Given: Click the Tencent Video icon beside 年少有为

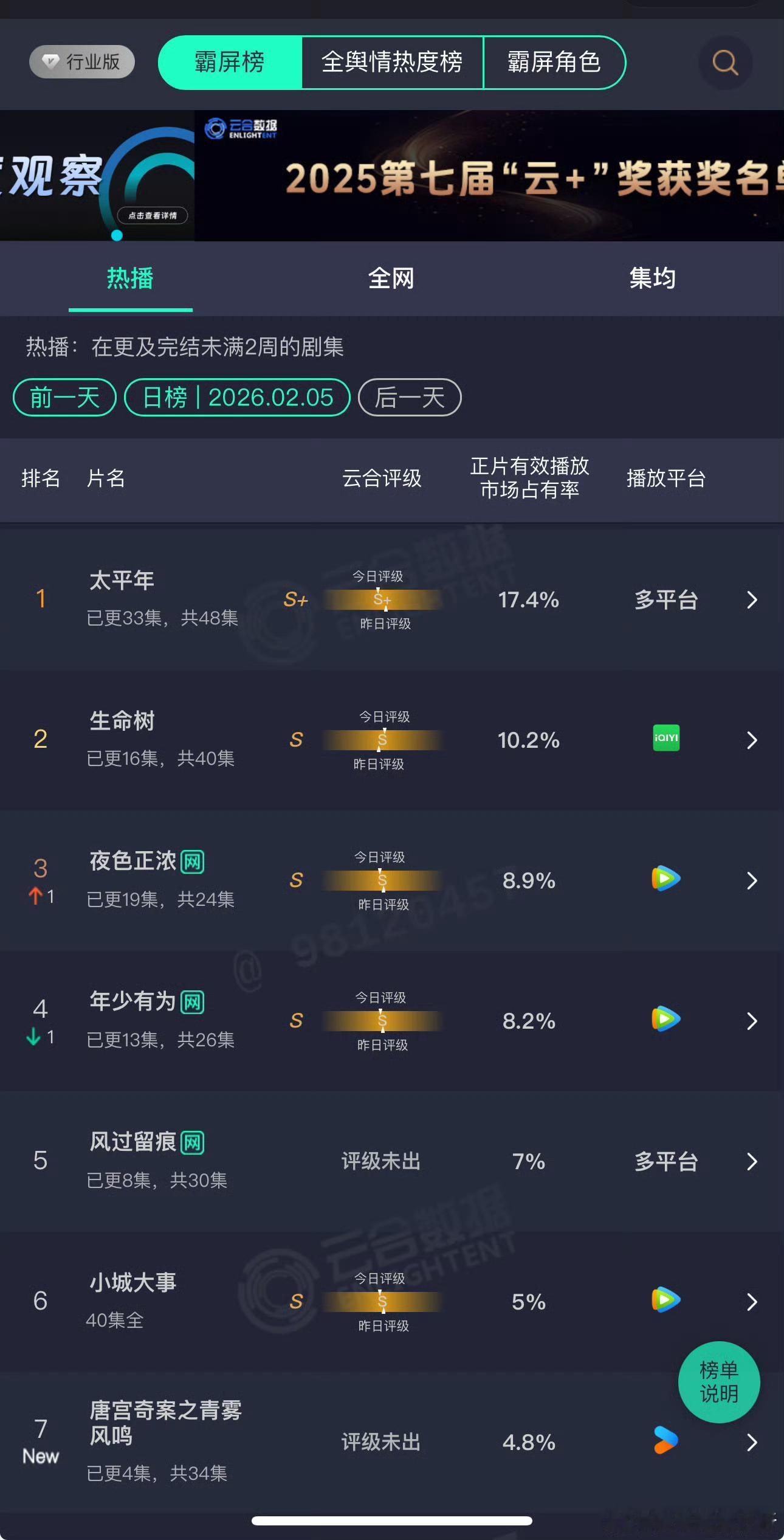Looking at the screenshot, I should click(x=665, y=1021).
